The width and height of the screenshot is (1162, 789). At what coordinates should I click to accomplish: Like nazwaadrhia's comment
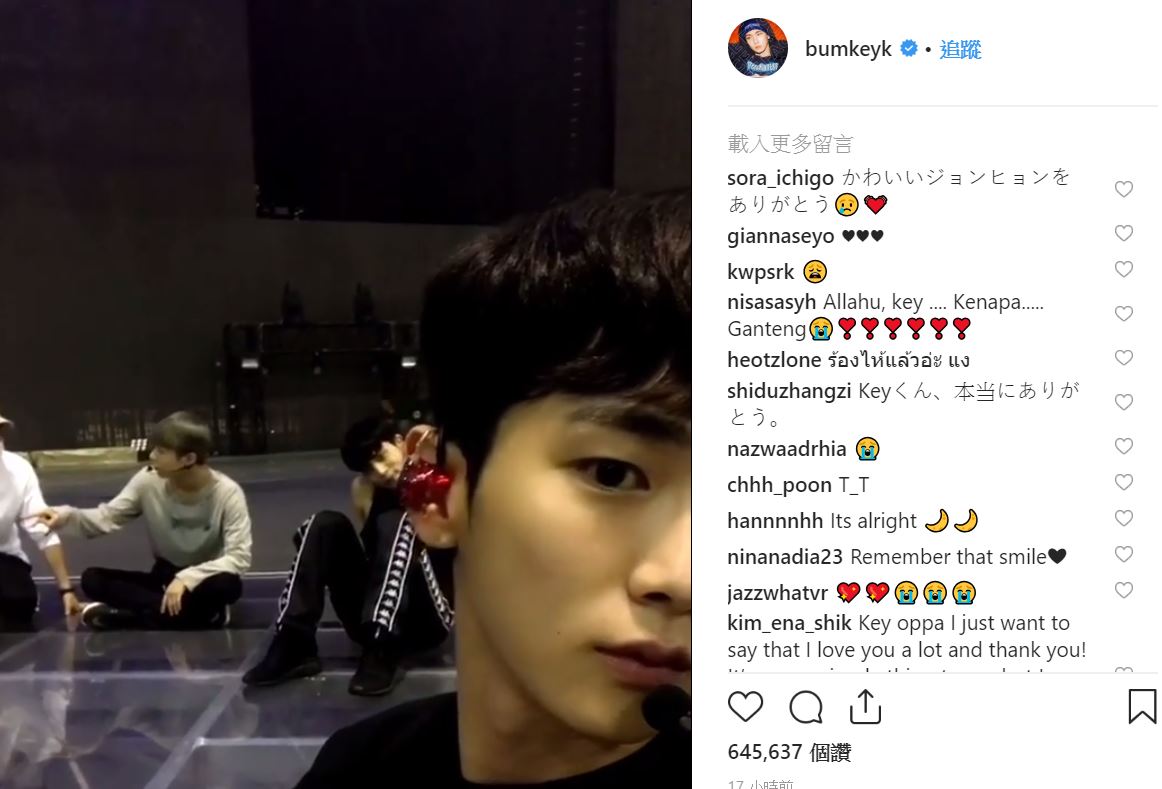pyautogui.click(x=1123, y=446)
